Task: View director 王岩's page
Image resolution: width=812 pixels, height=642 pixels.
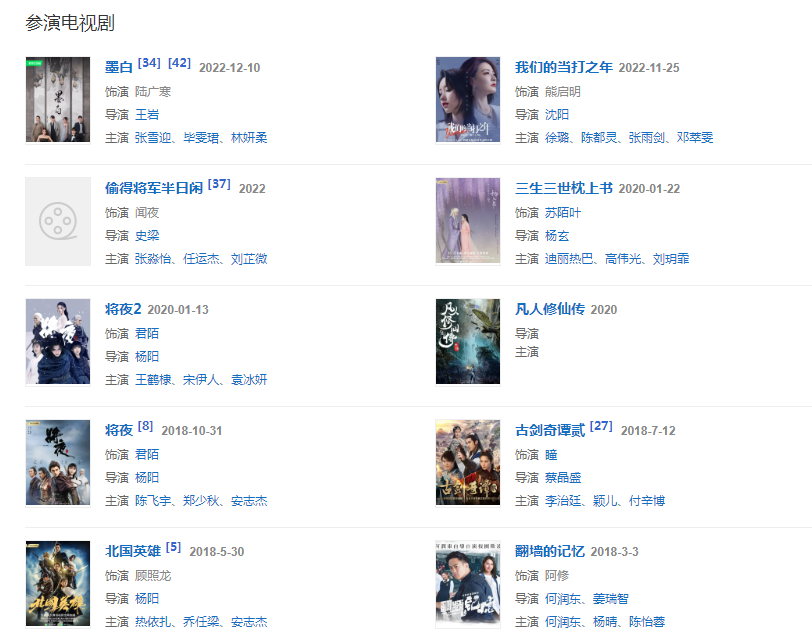Action: [147, 115]
